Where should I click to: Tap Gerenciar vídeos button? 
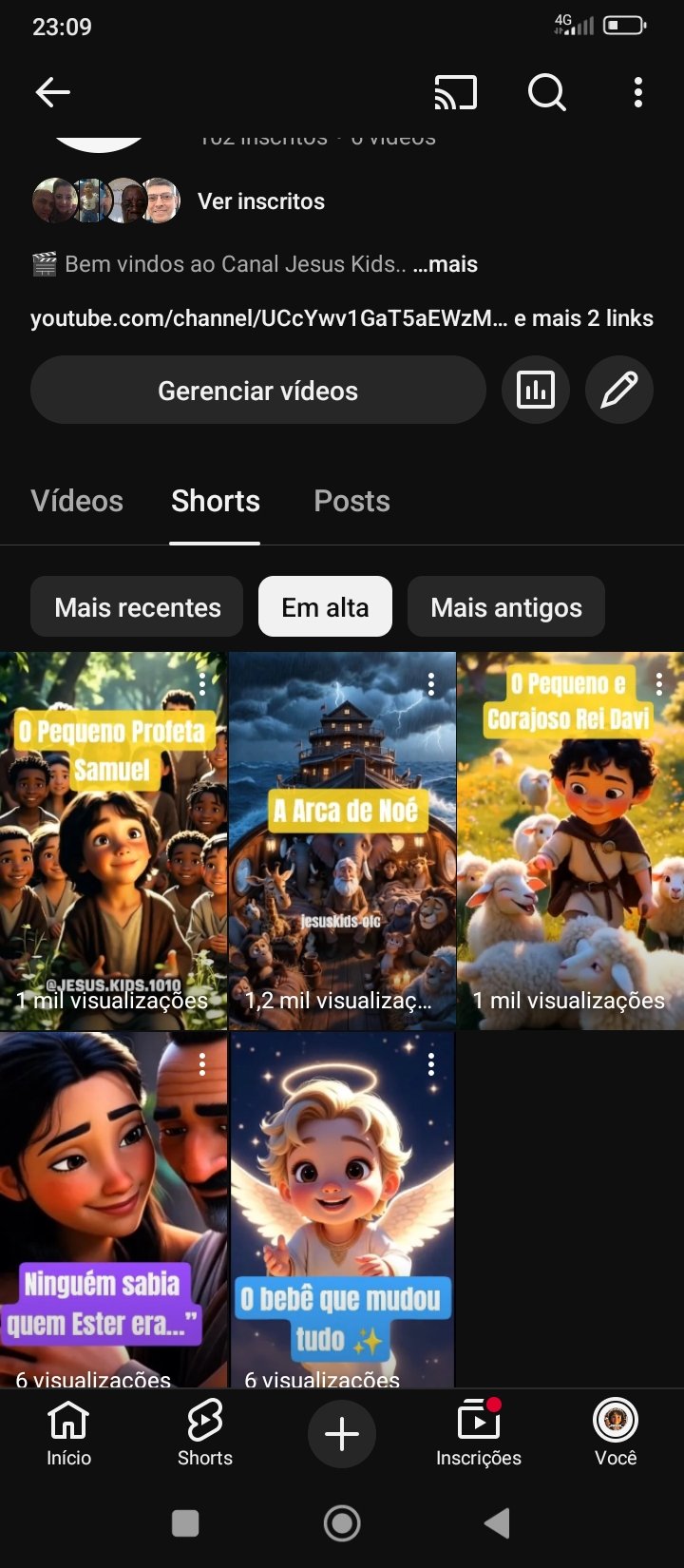click(257, 391)
